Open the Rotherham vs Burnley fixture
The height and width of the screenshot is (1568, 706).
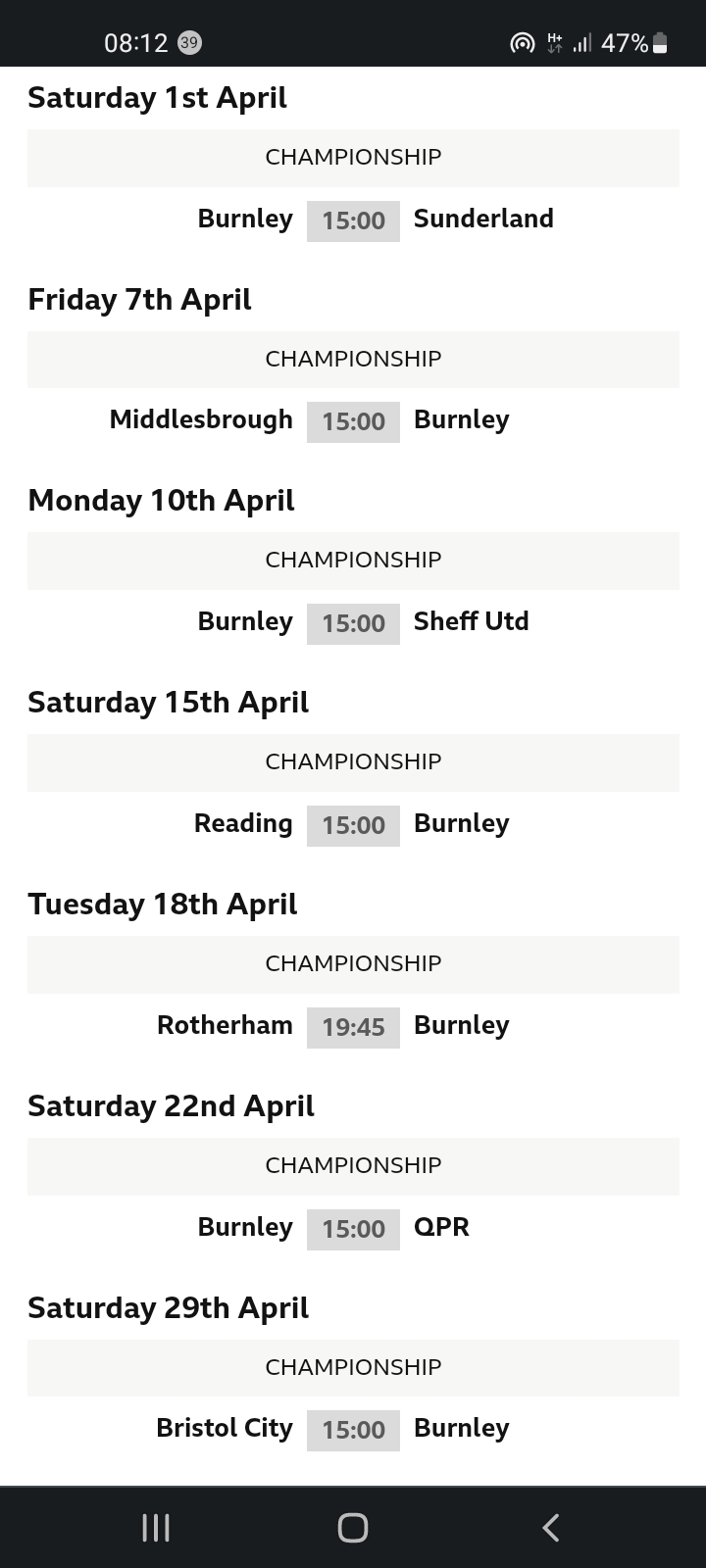(353, 1027)
